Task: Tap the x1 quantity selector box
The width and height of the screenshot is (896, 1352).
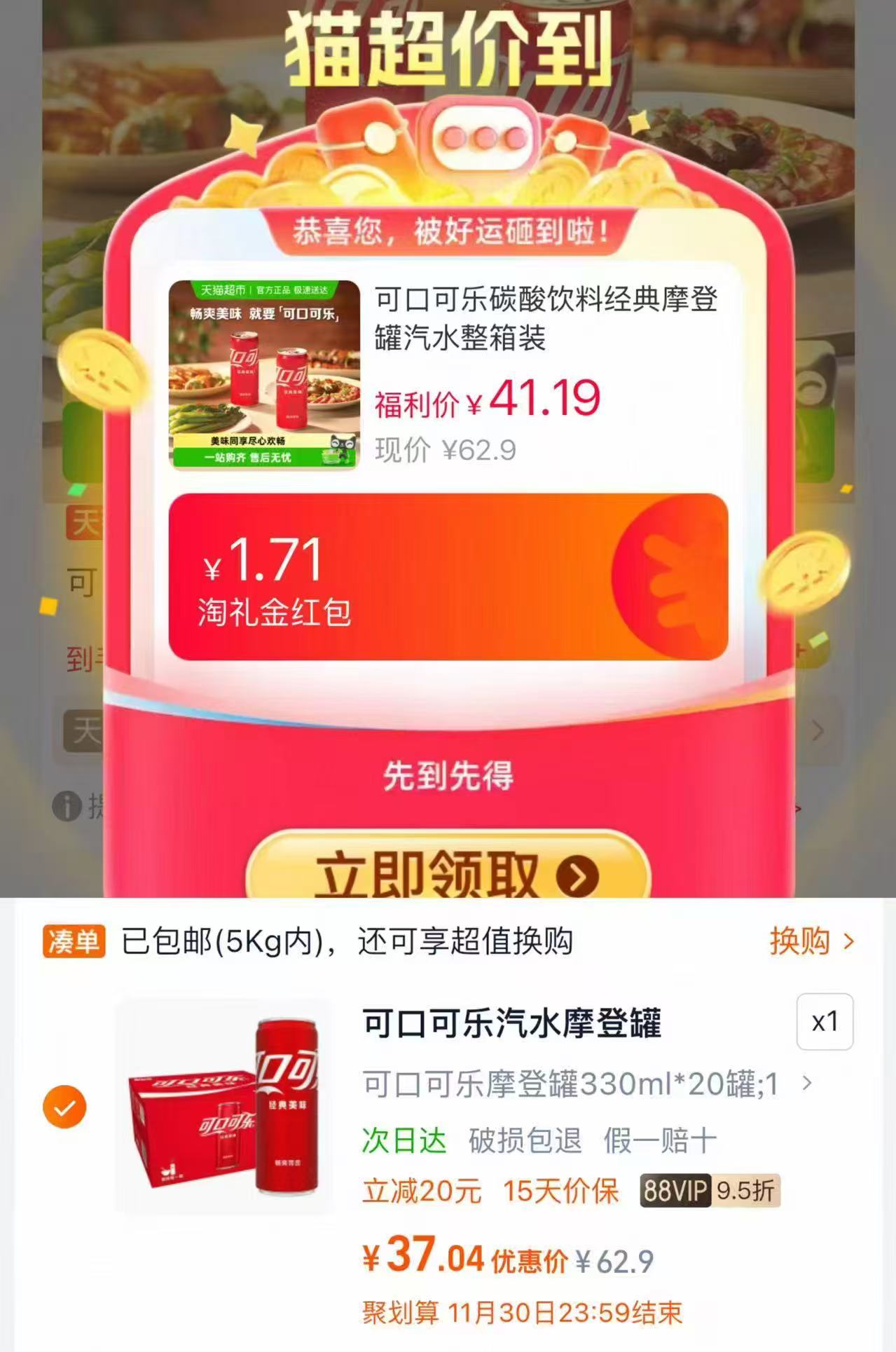Action: click(827, 1021)
